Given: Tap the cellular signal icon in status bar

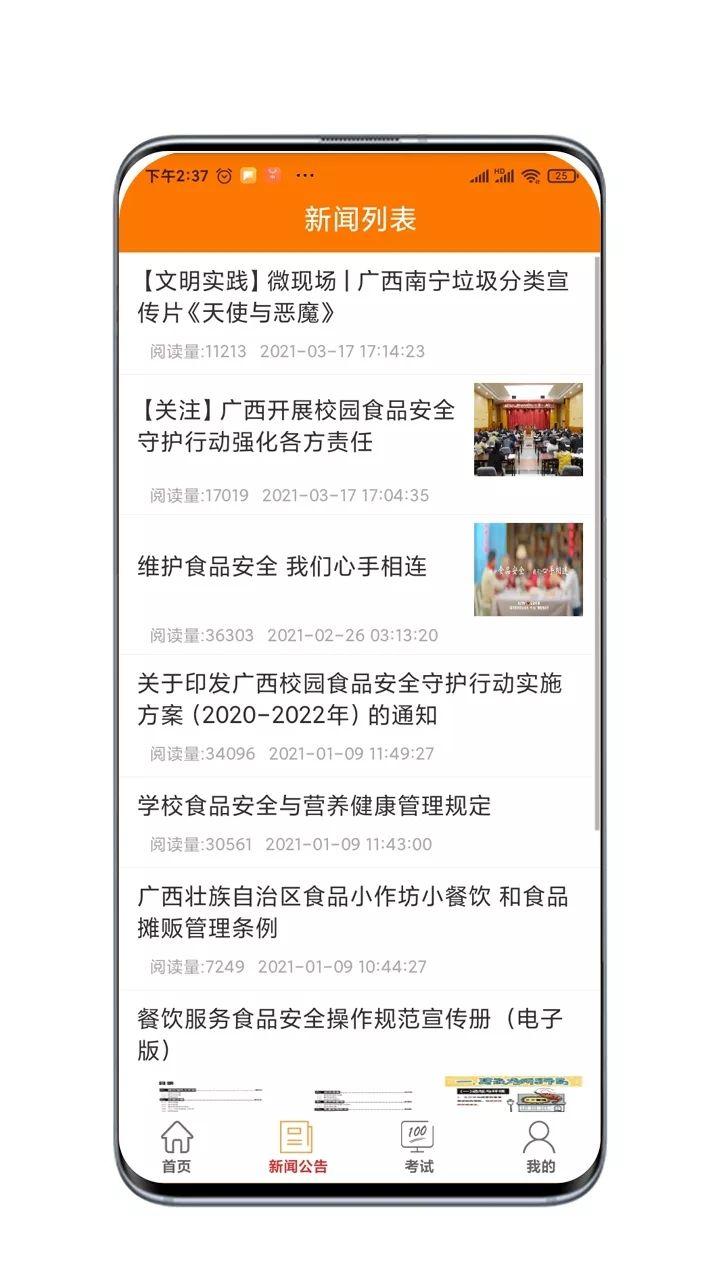Looking at the screenshot, I should click(478, 177).
